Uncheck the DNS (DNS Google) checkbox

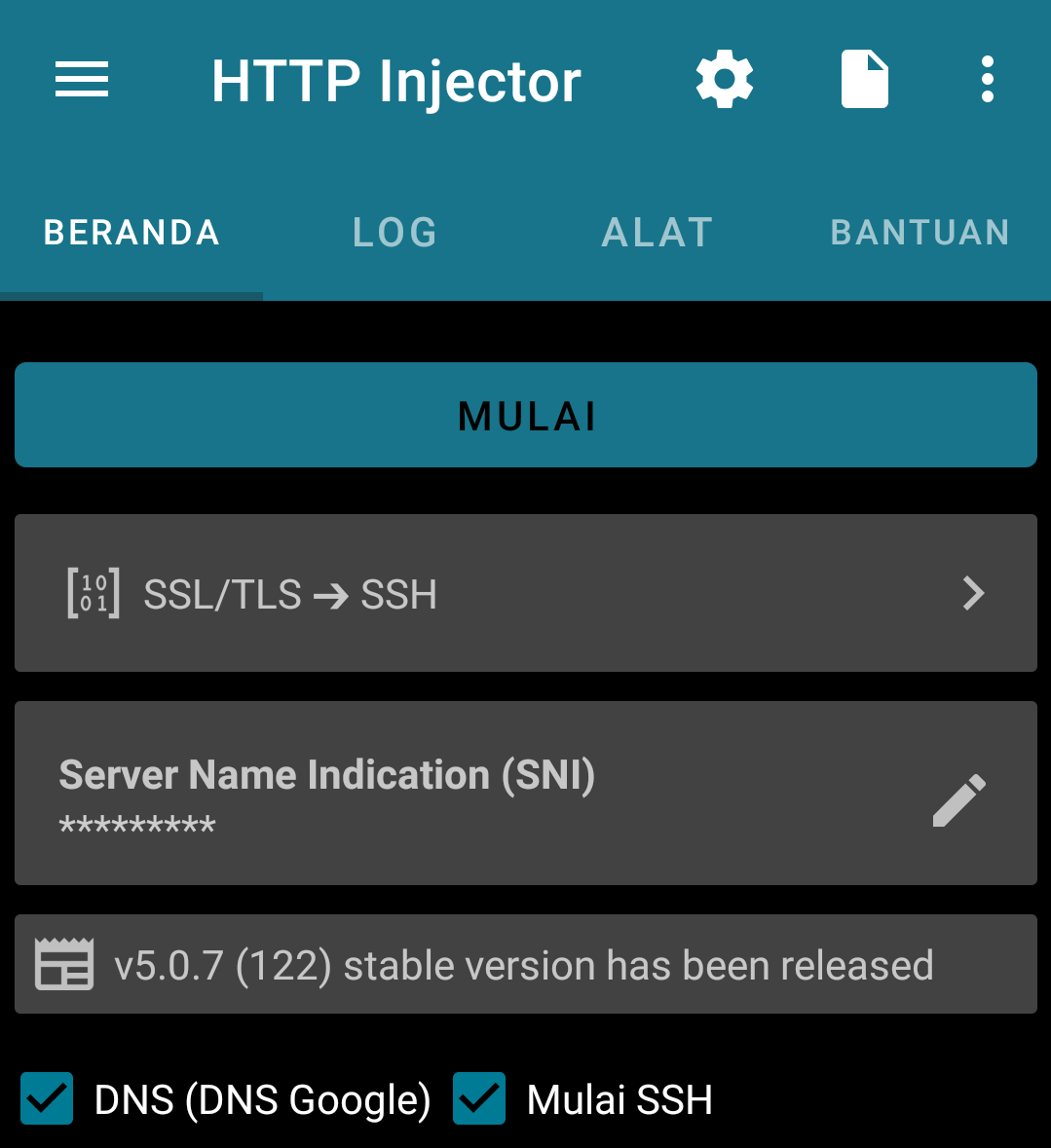coord(47,1098)
